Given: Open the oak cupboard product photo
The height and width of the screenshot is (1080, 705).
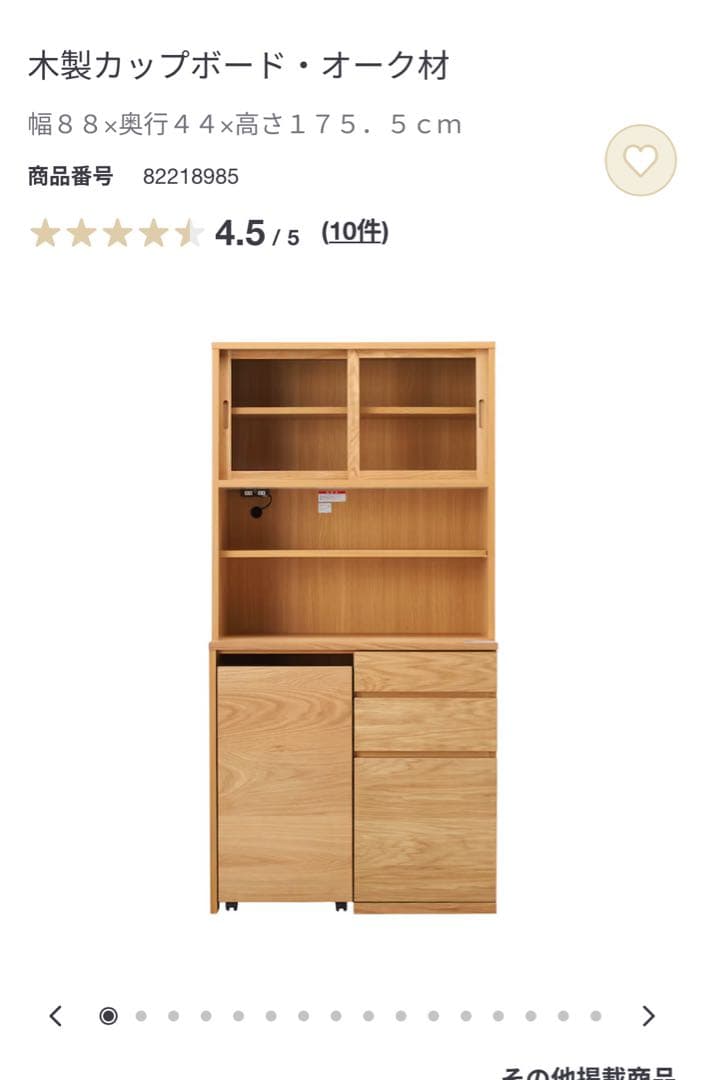Looking at the screenshot, I should [353, 628].
